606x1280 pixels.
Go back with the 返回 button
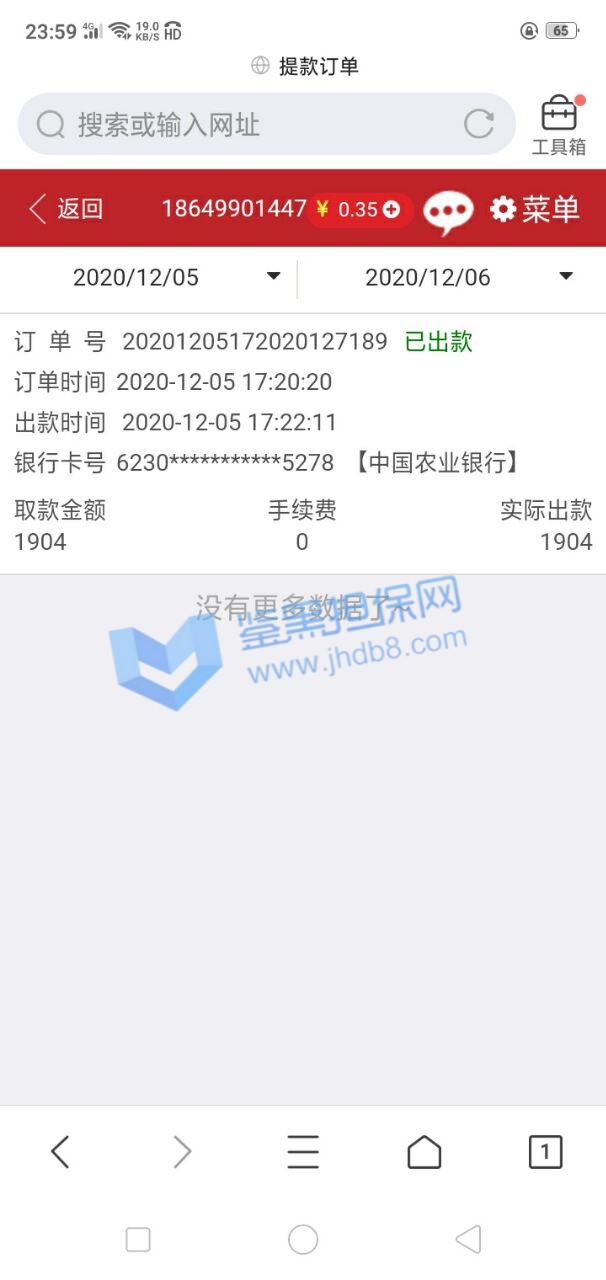pyautogui.click(x=66, y=209)
